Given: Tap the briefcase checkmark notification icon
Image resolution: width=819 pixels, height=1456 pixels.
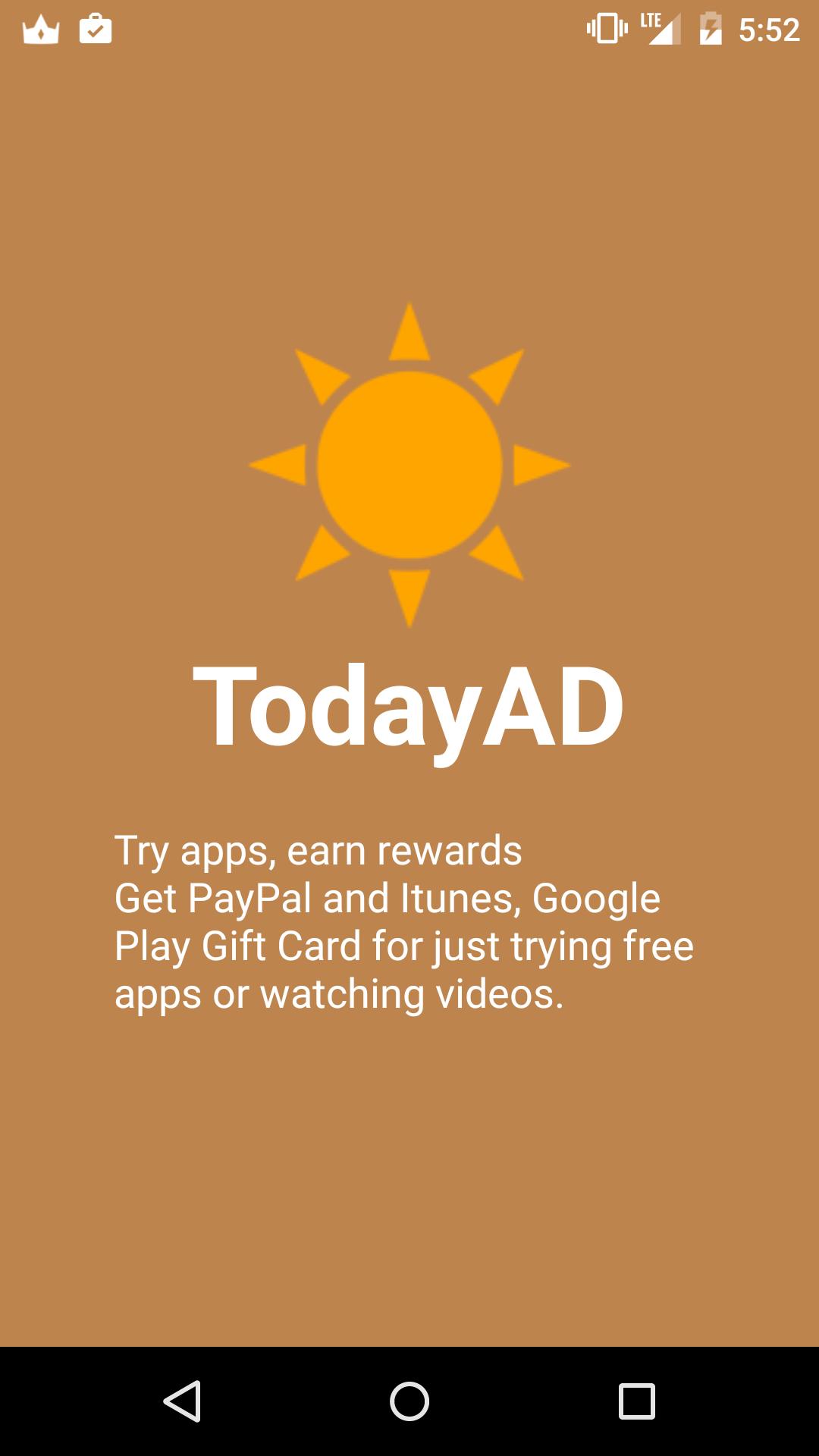Looking at the screenshot, I should point(94,29).
